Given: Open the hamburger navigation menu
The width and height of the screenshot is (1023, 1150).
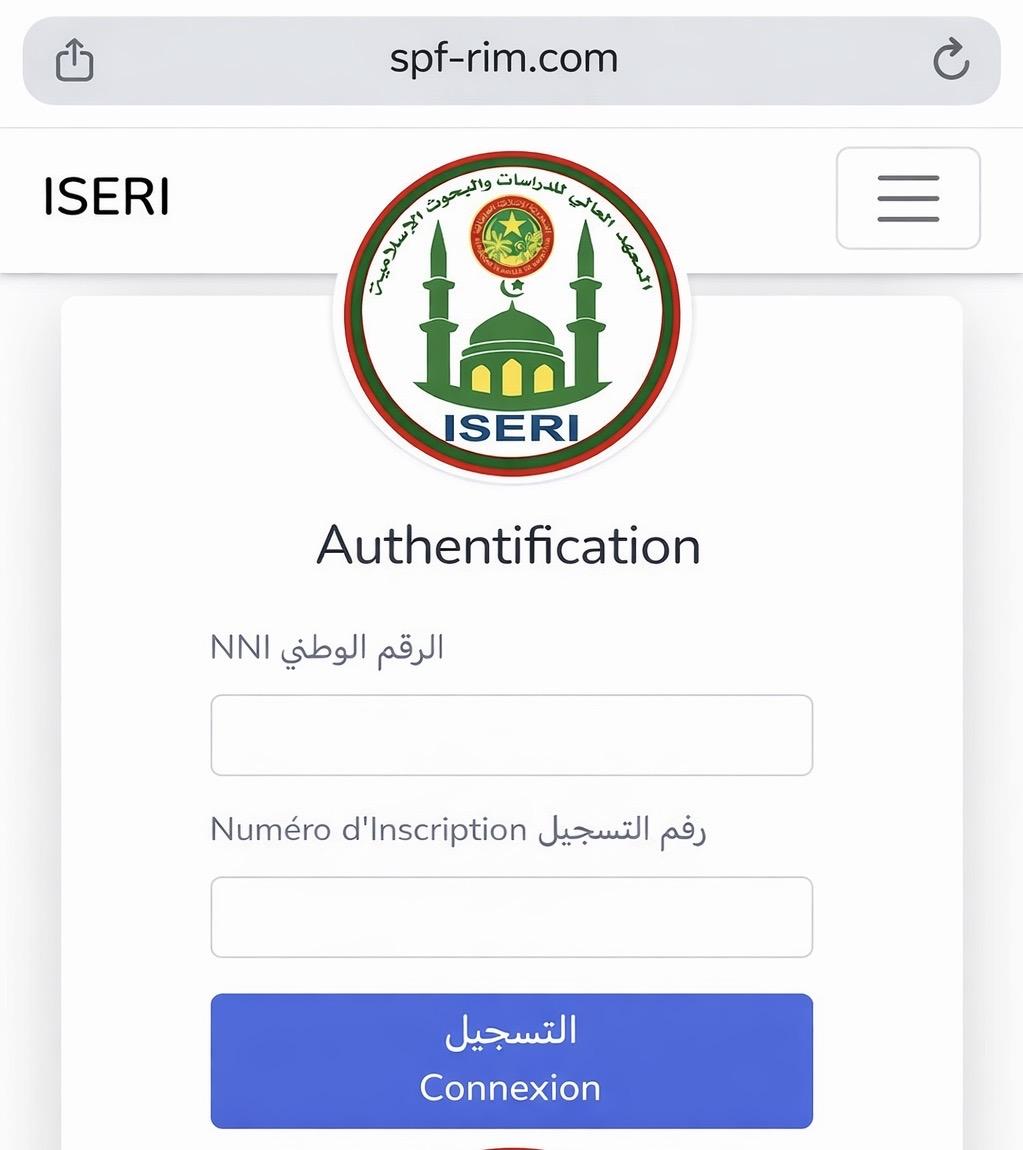Looking at the screenshot, I should [908, 198].
